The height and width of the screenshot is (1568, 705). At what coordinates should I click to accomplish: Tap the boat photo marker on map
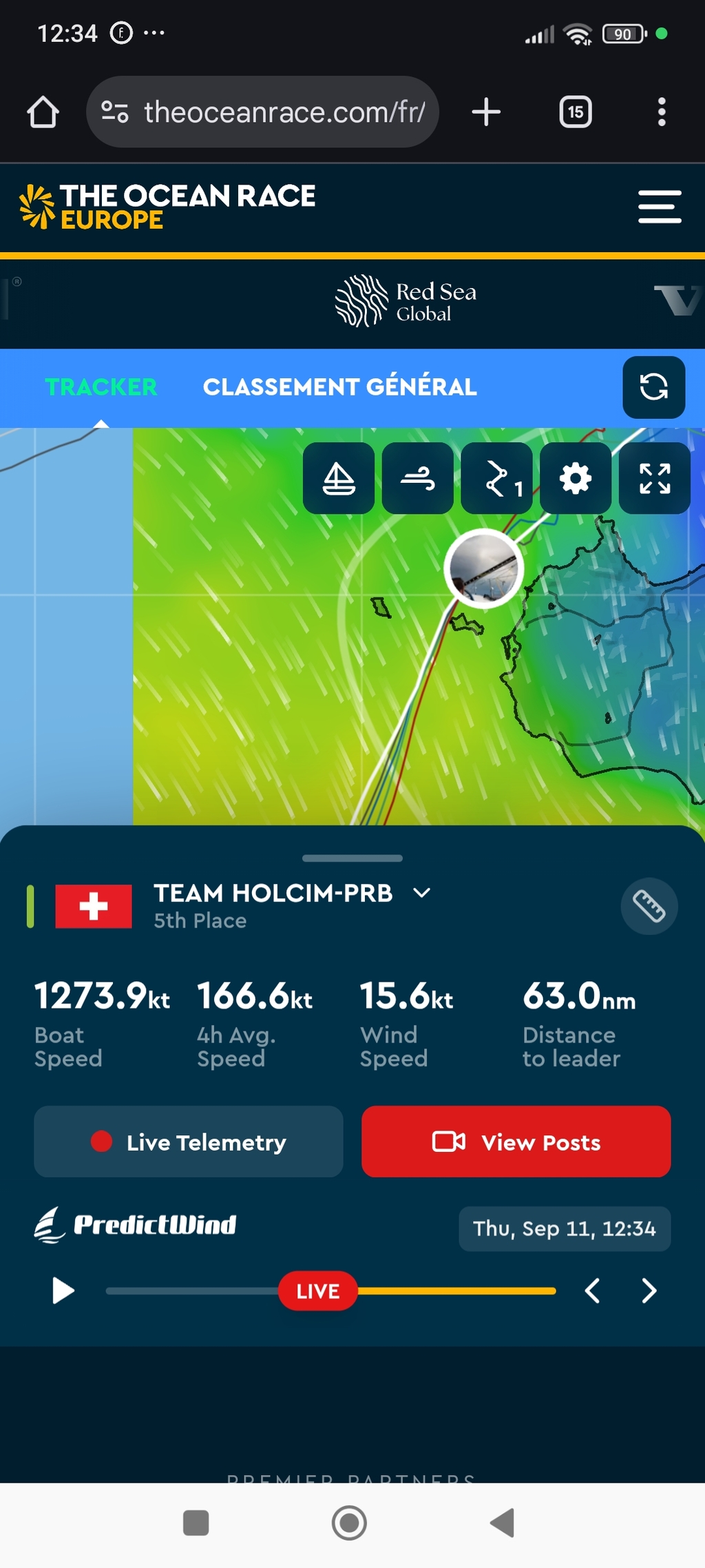(483, 569)
